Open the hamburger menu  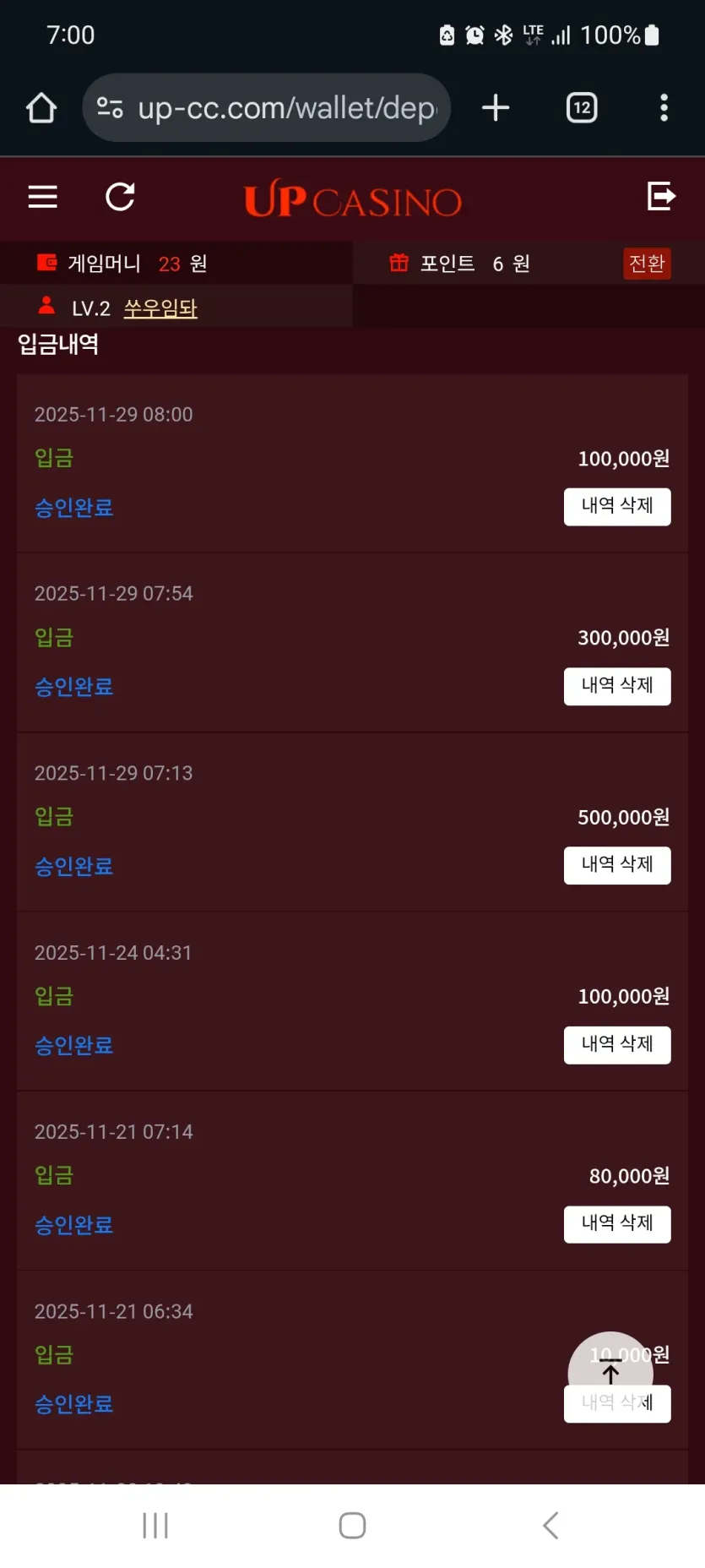[42, 197]
